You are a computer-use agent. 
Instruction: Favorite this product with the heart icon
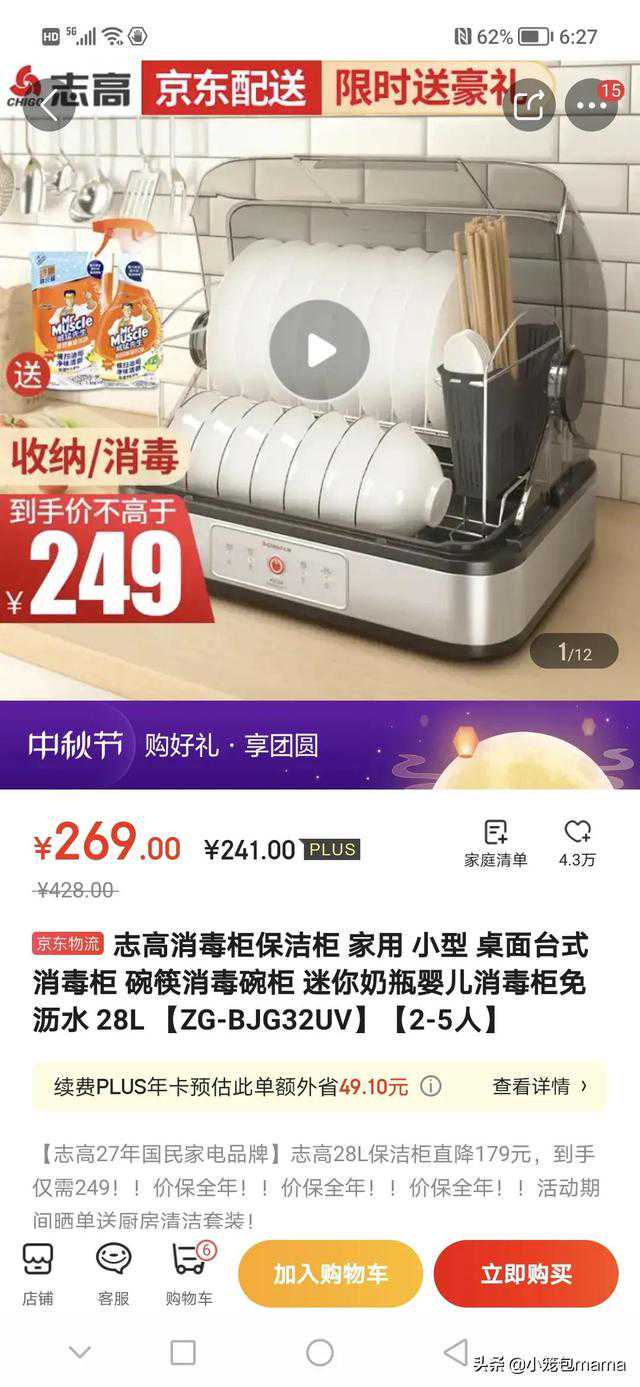tap(577, 843)
